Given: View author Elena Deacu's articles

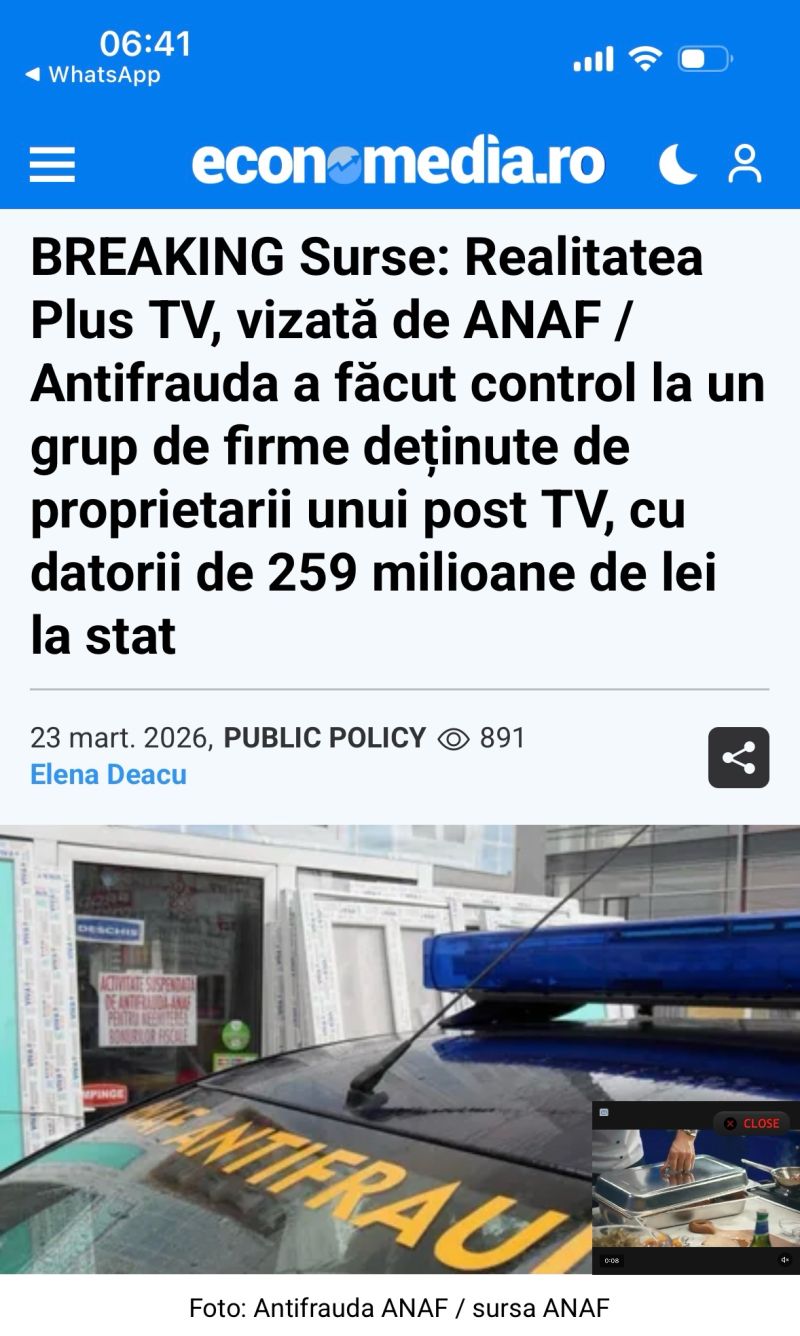Looking at the screenshot, I should point(108,774).
